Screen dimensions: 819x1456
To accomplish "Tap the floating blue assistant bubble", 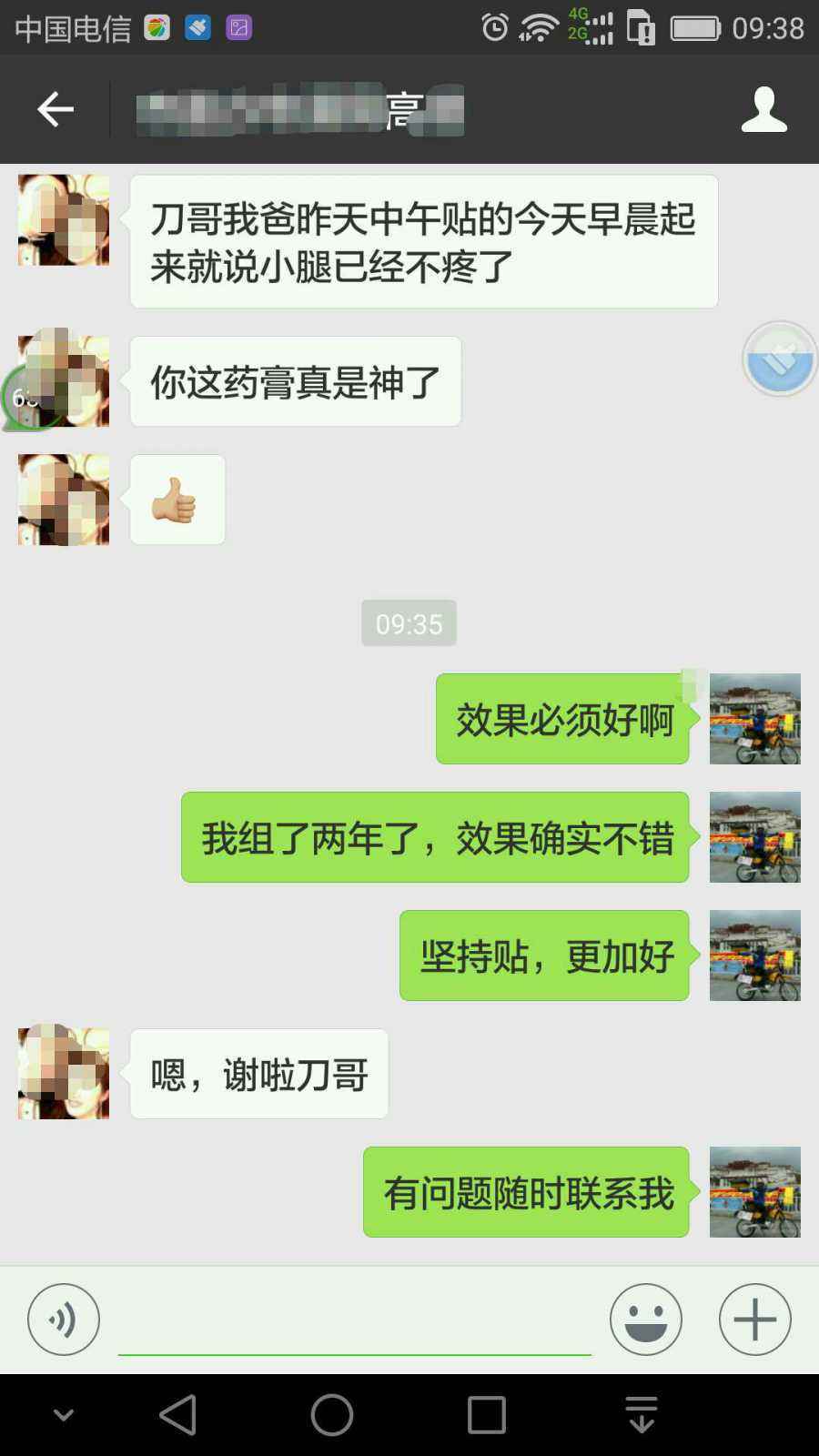I will (x=780, y=359).
